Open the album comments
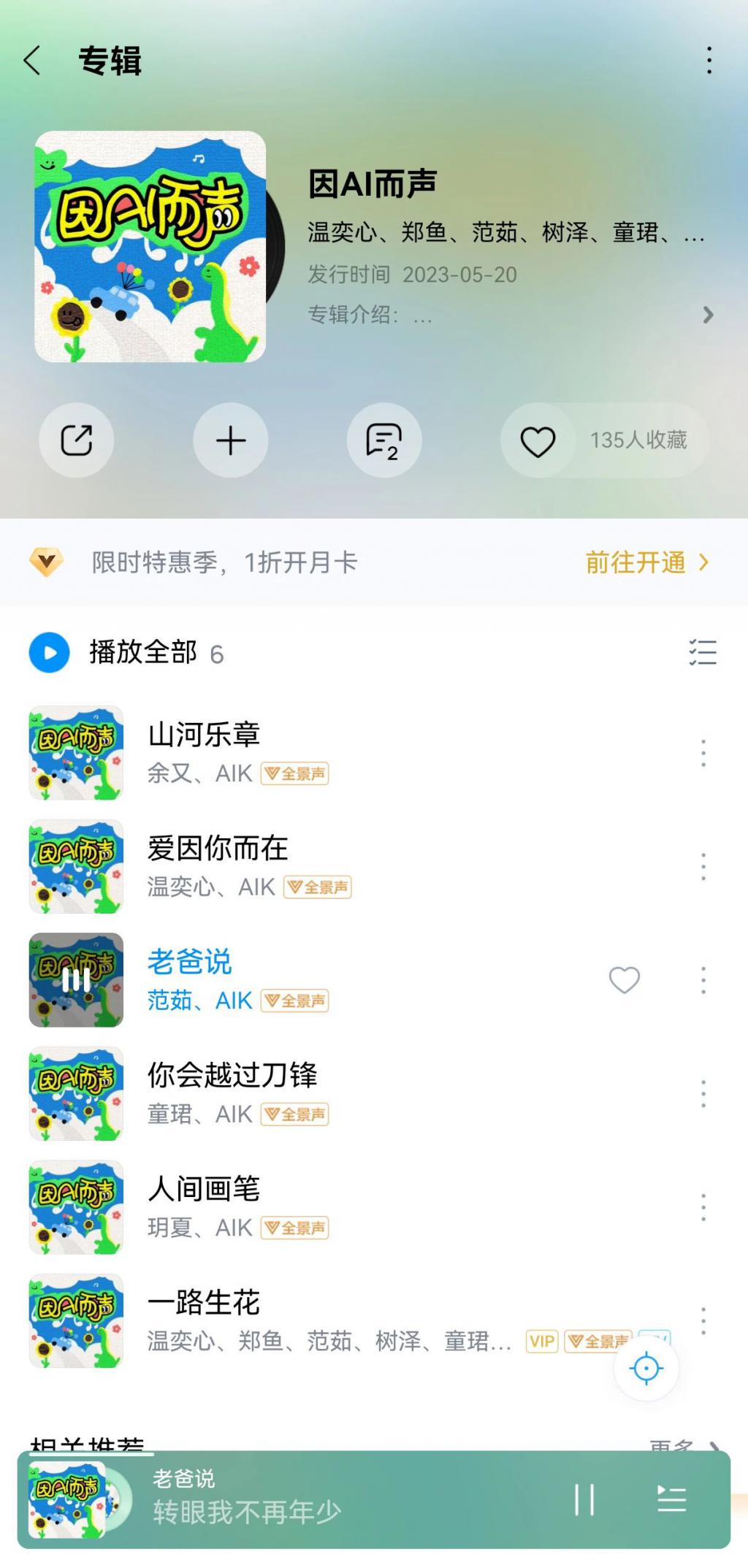The image size is (748, 1568). click(x=384, y=440)
